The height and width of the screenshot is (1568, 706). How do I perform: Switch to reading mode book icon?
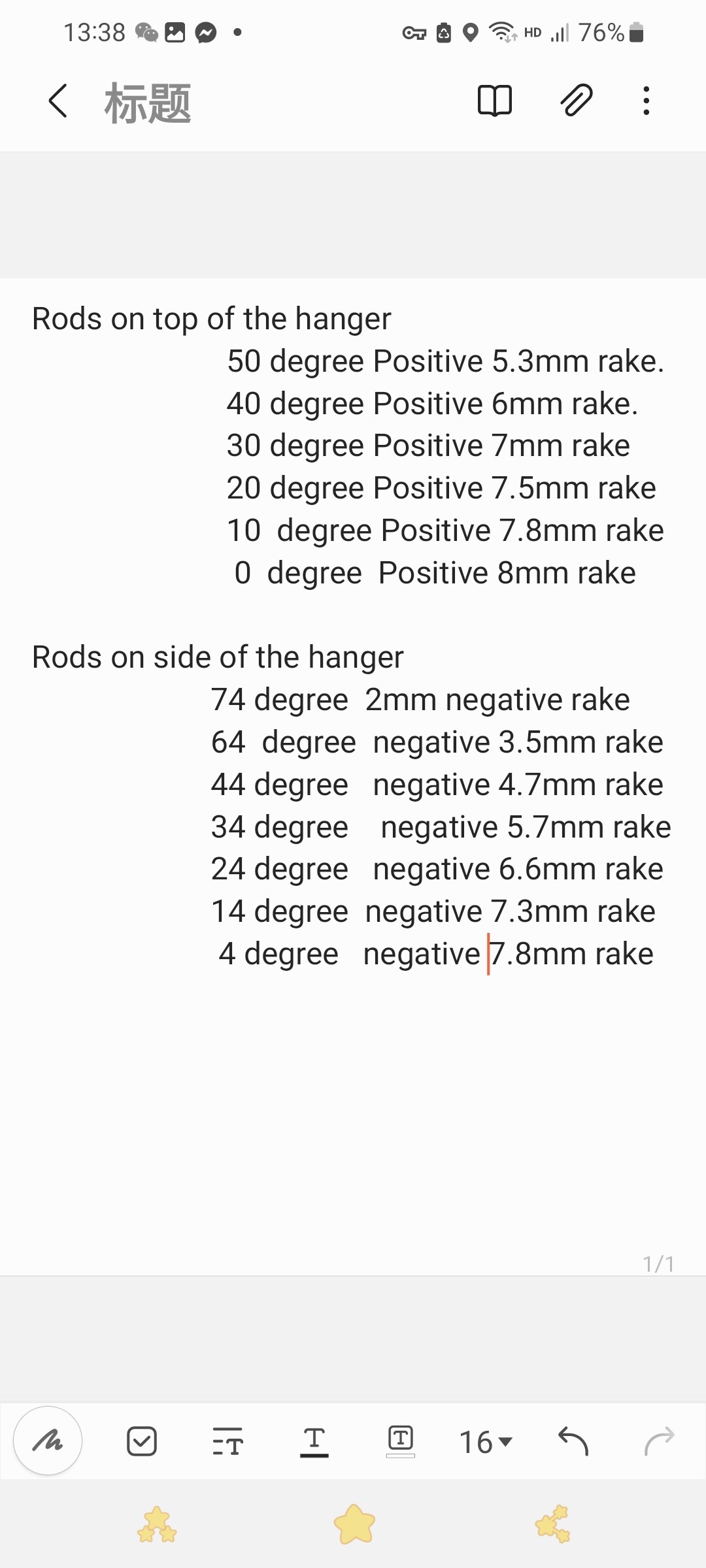pos(495,101)
